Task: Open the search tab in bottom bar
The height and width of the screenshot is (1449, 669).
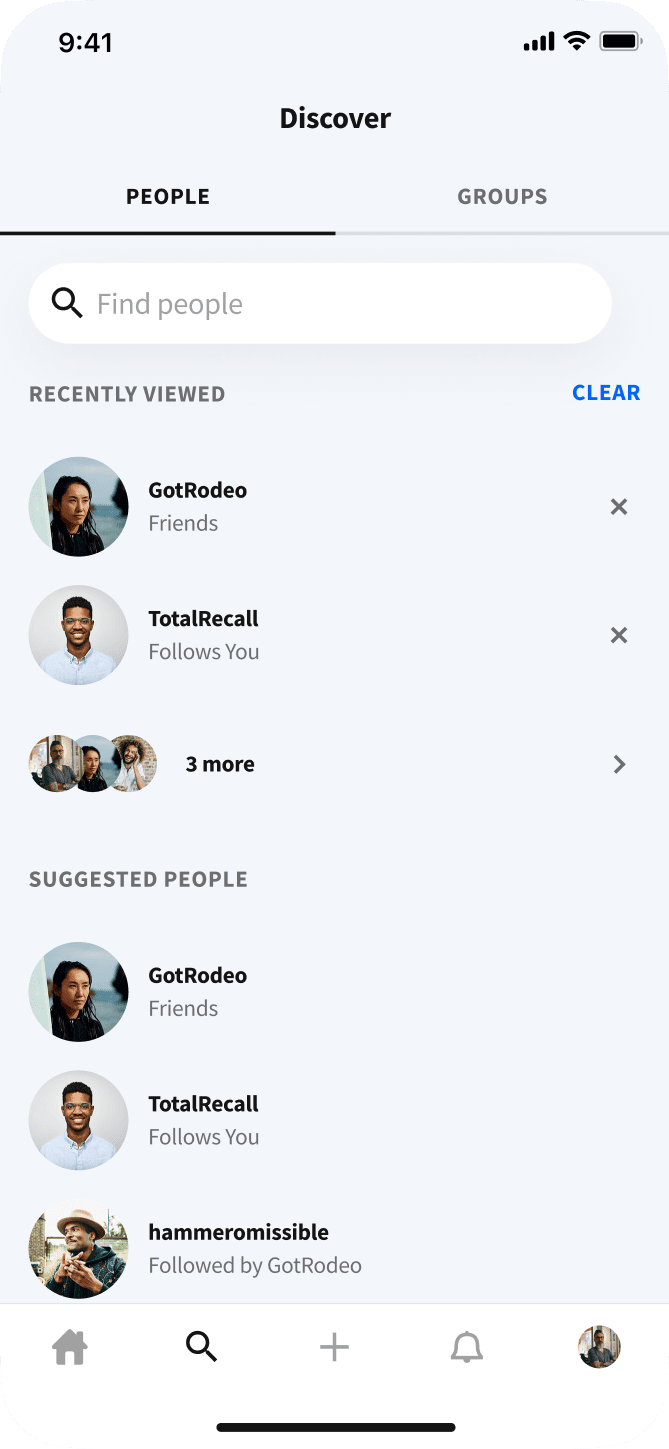Action: tap(201, 1348)
